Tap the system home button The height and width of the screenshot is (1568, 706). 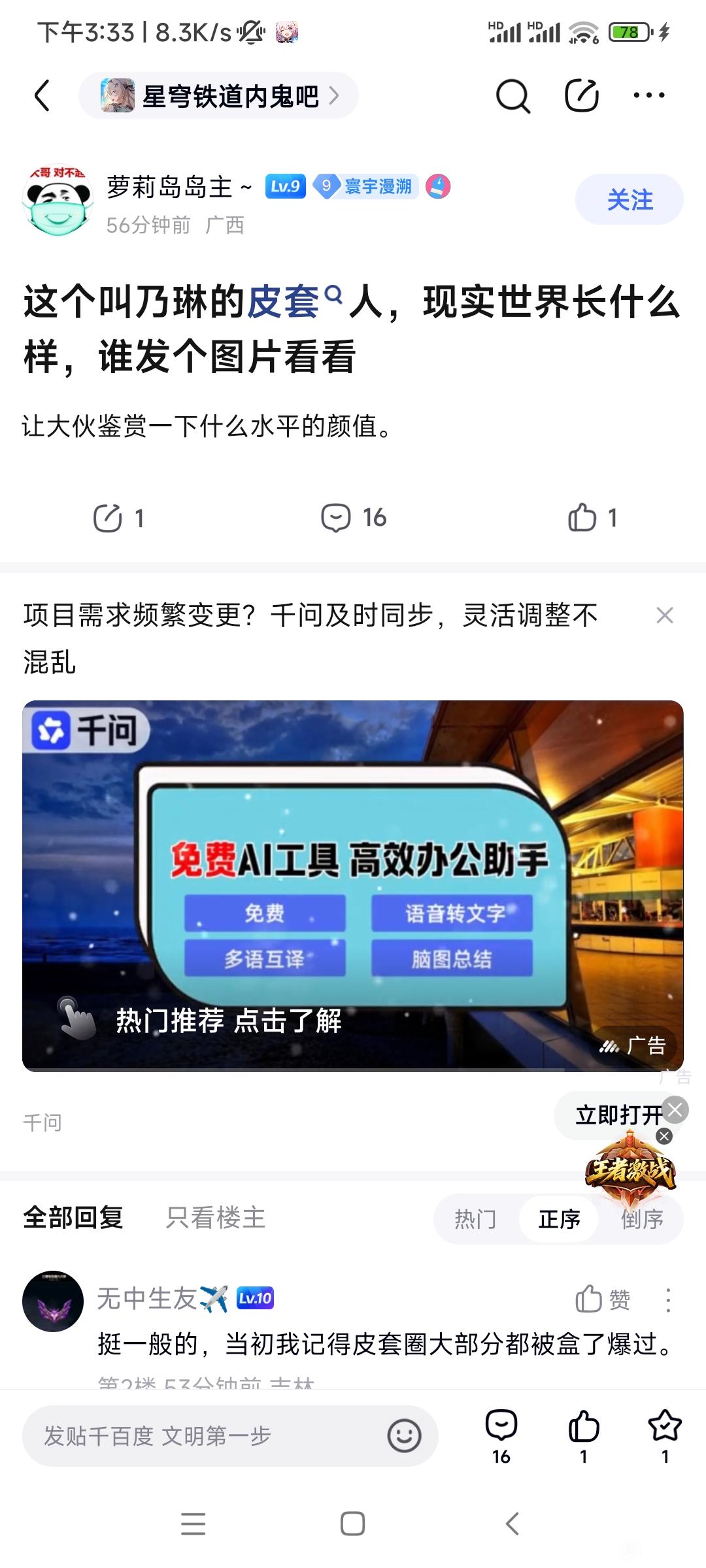tap(352, 1524)
